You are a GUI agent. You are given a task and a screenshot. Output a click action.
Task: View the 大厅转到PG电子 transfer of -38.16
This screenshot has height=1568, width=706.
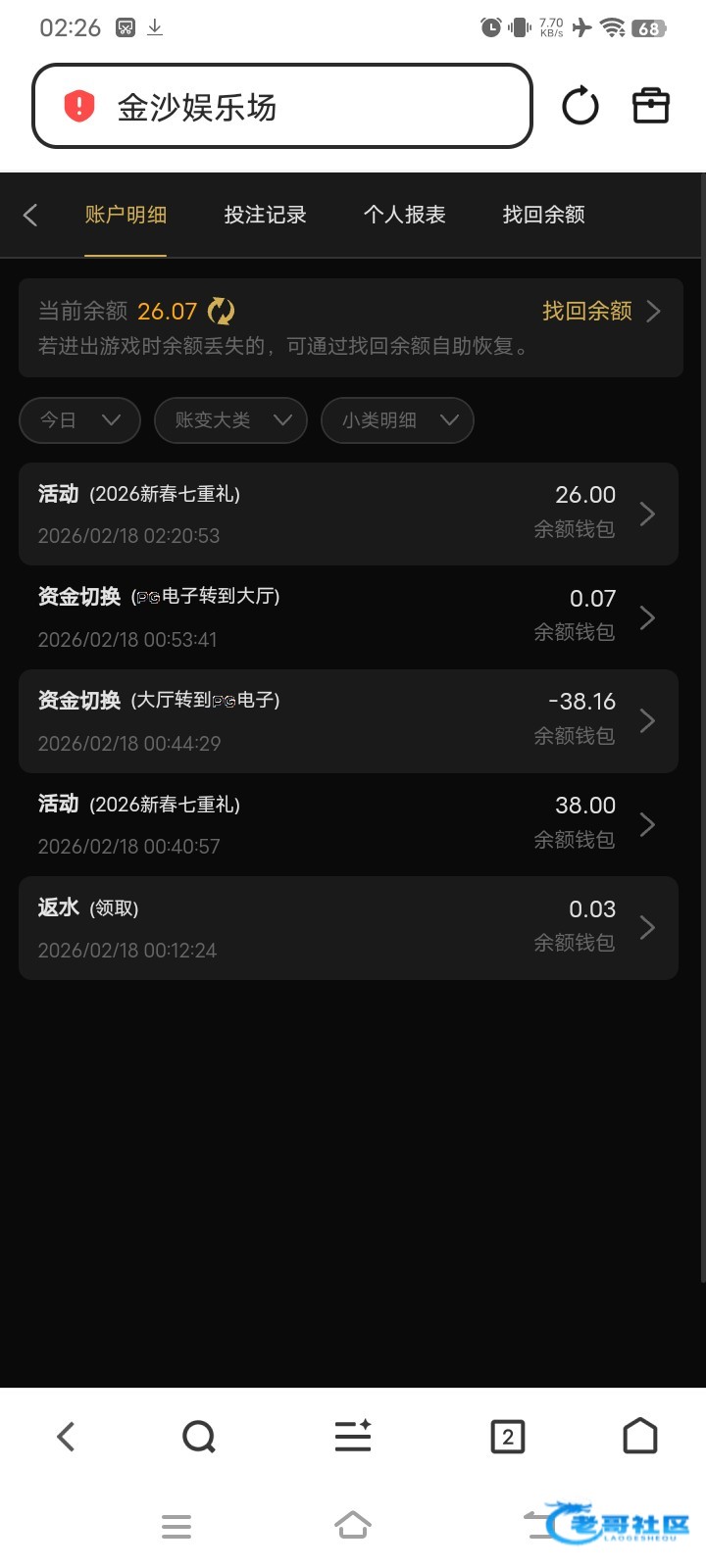click(x=348, y=721)
